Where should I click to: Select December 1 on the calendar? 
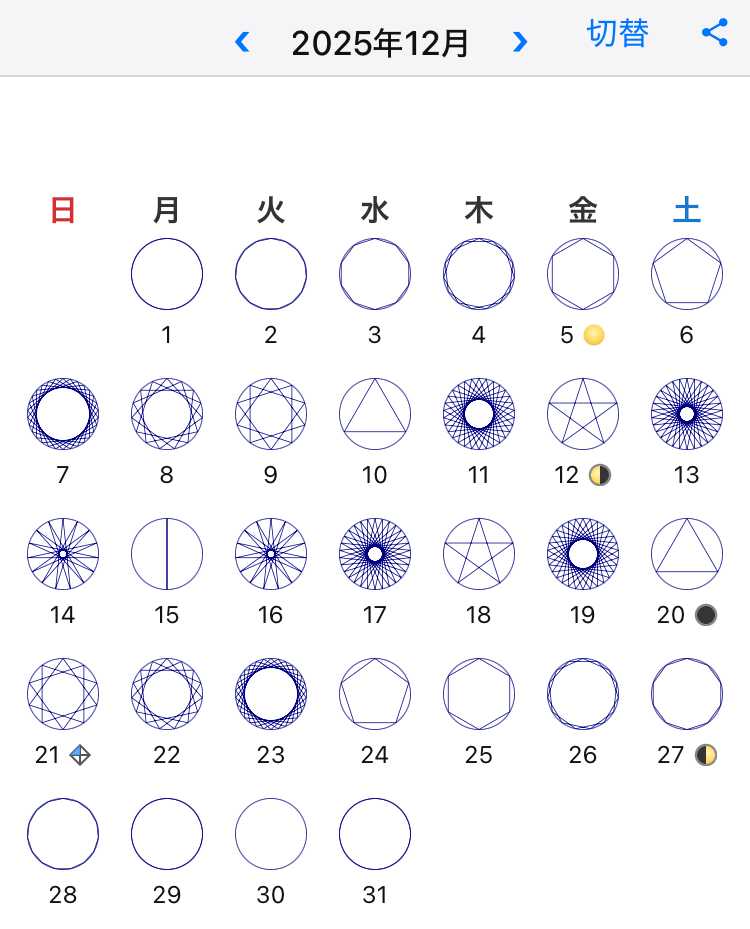point(167,275)
